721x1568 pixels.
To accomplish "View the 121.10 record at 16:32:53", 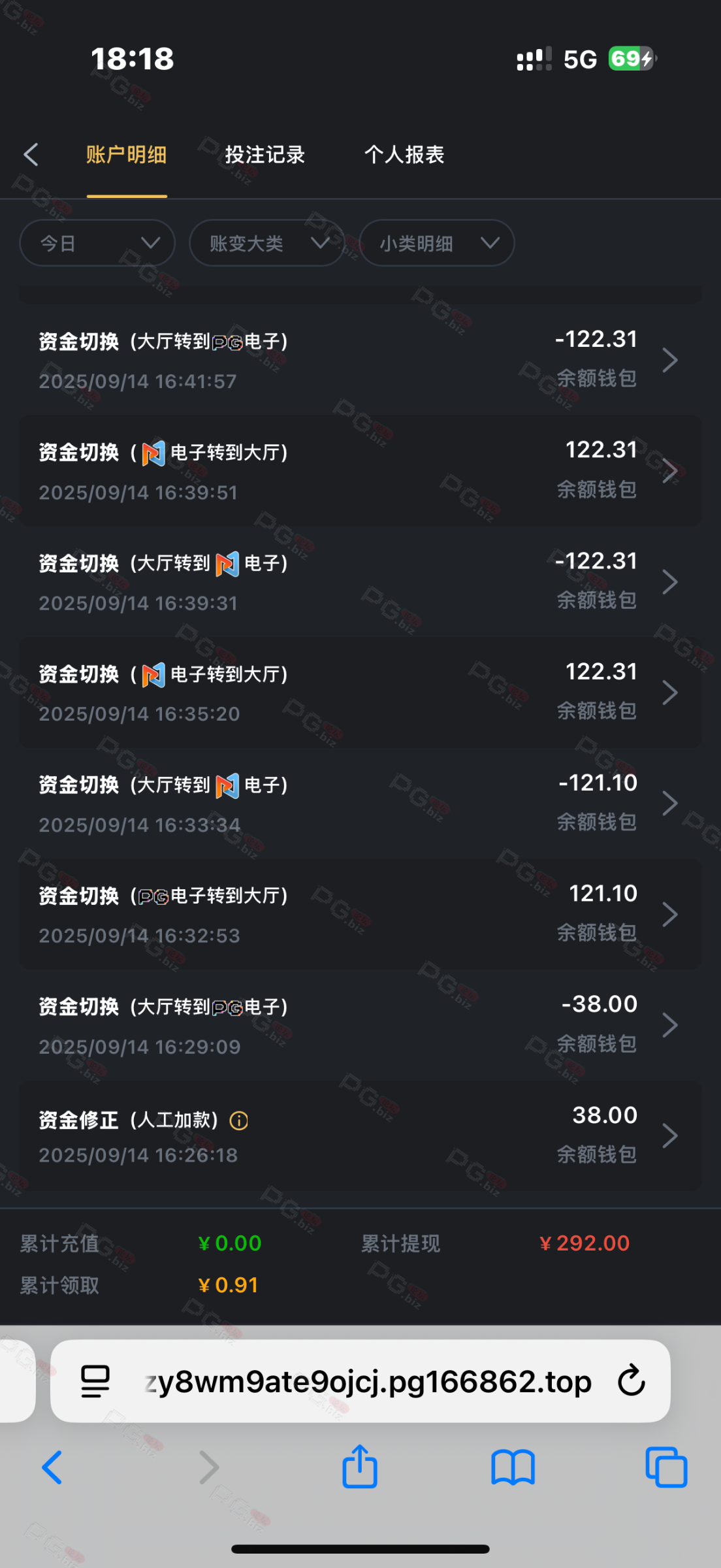I will point(359,915).
